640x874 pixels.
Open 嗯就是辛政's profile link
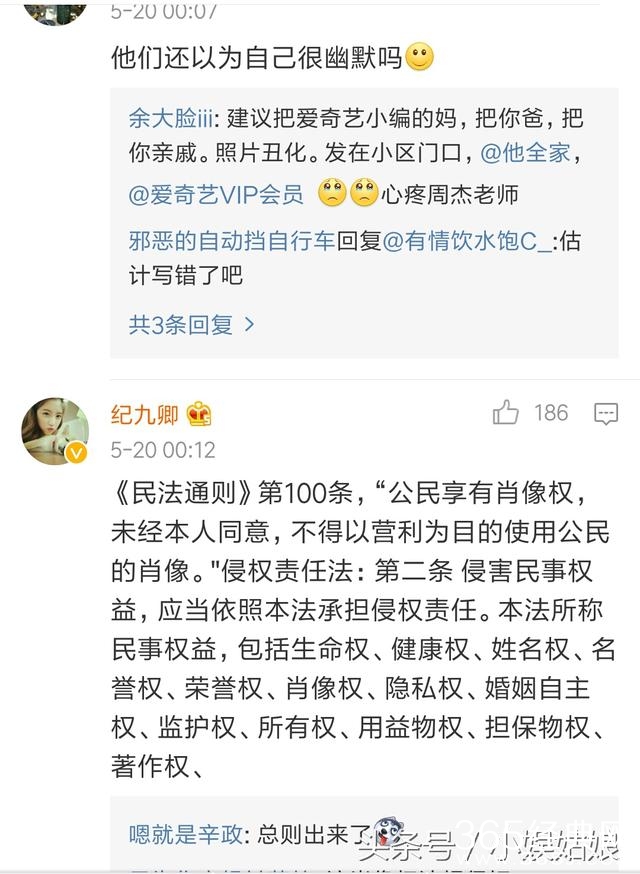tap(189, 832)
